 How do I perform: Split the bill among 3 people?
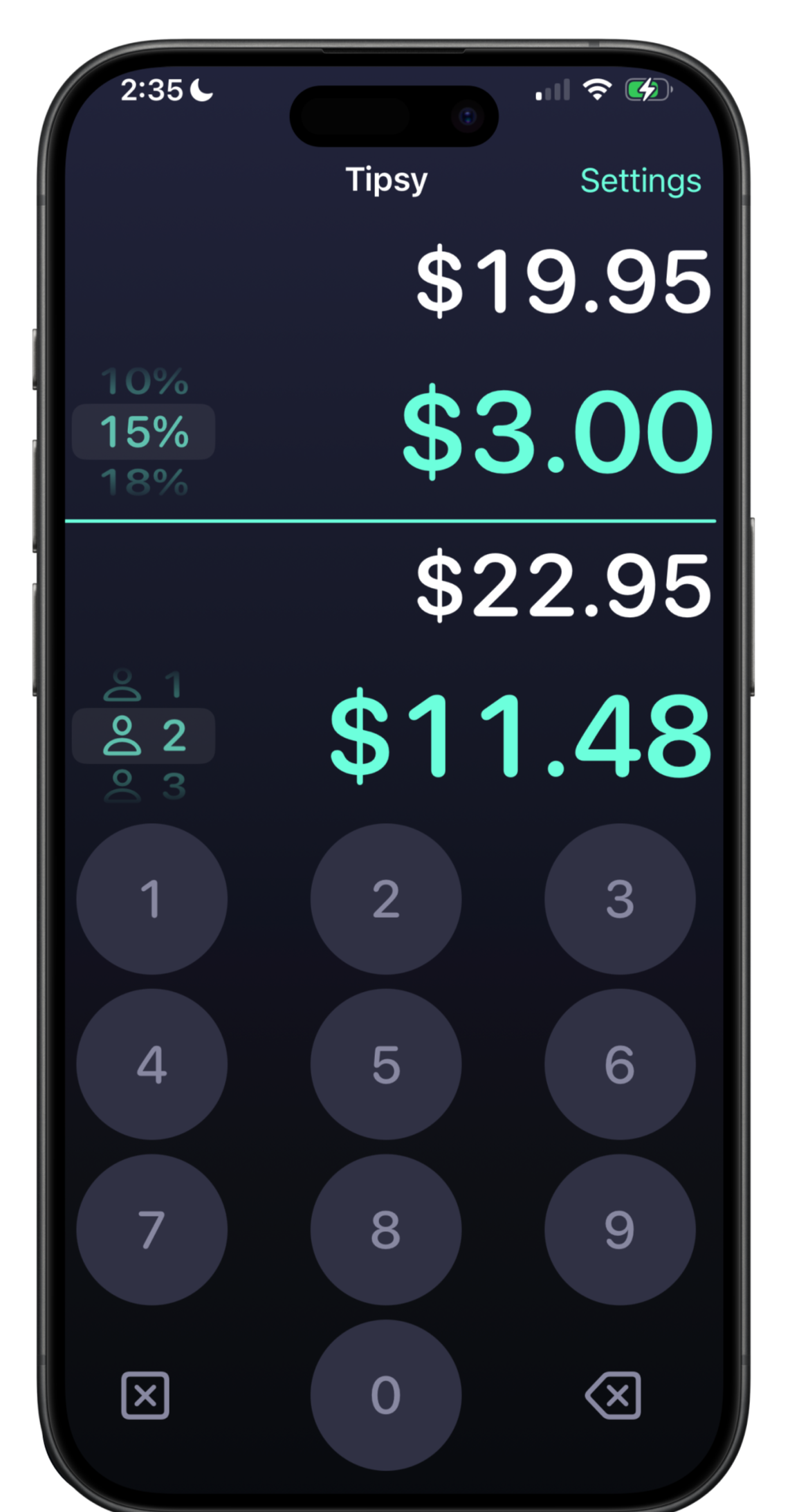144,786
